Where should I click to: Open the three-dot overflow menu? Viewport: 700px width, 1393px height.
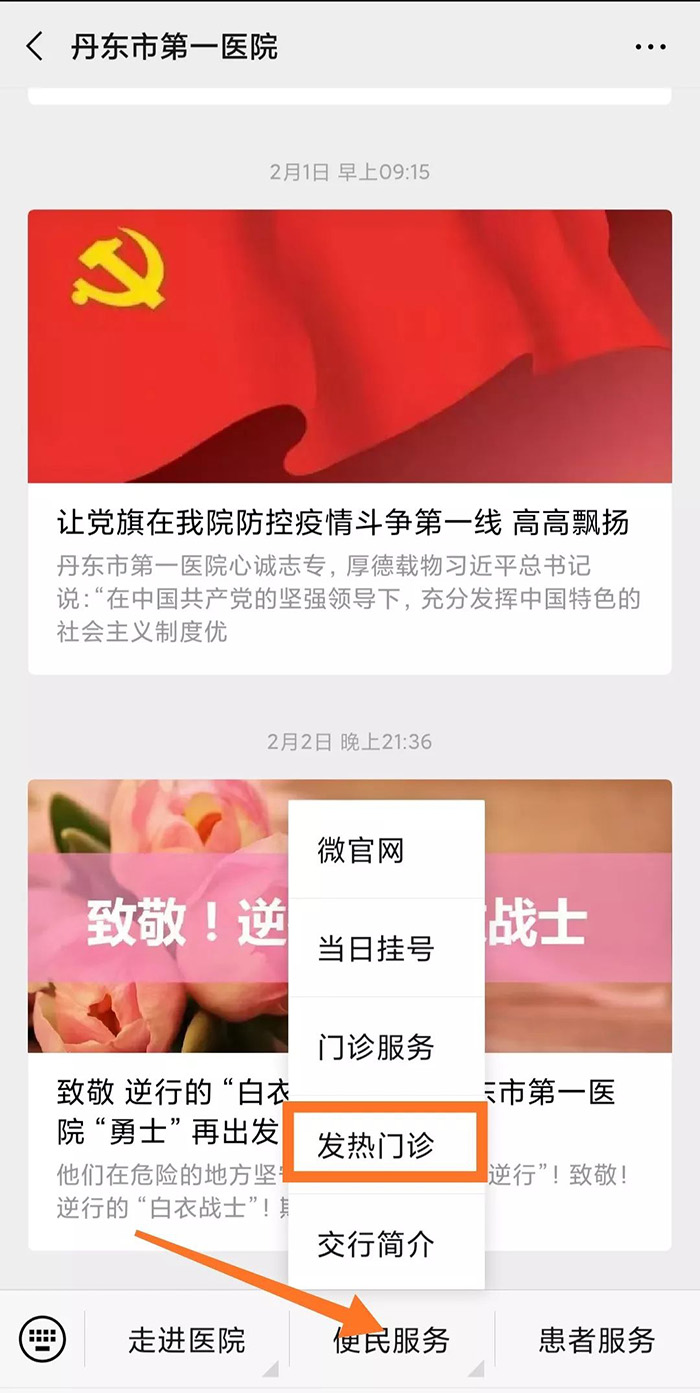(x=650, y=47)
